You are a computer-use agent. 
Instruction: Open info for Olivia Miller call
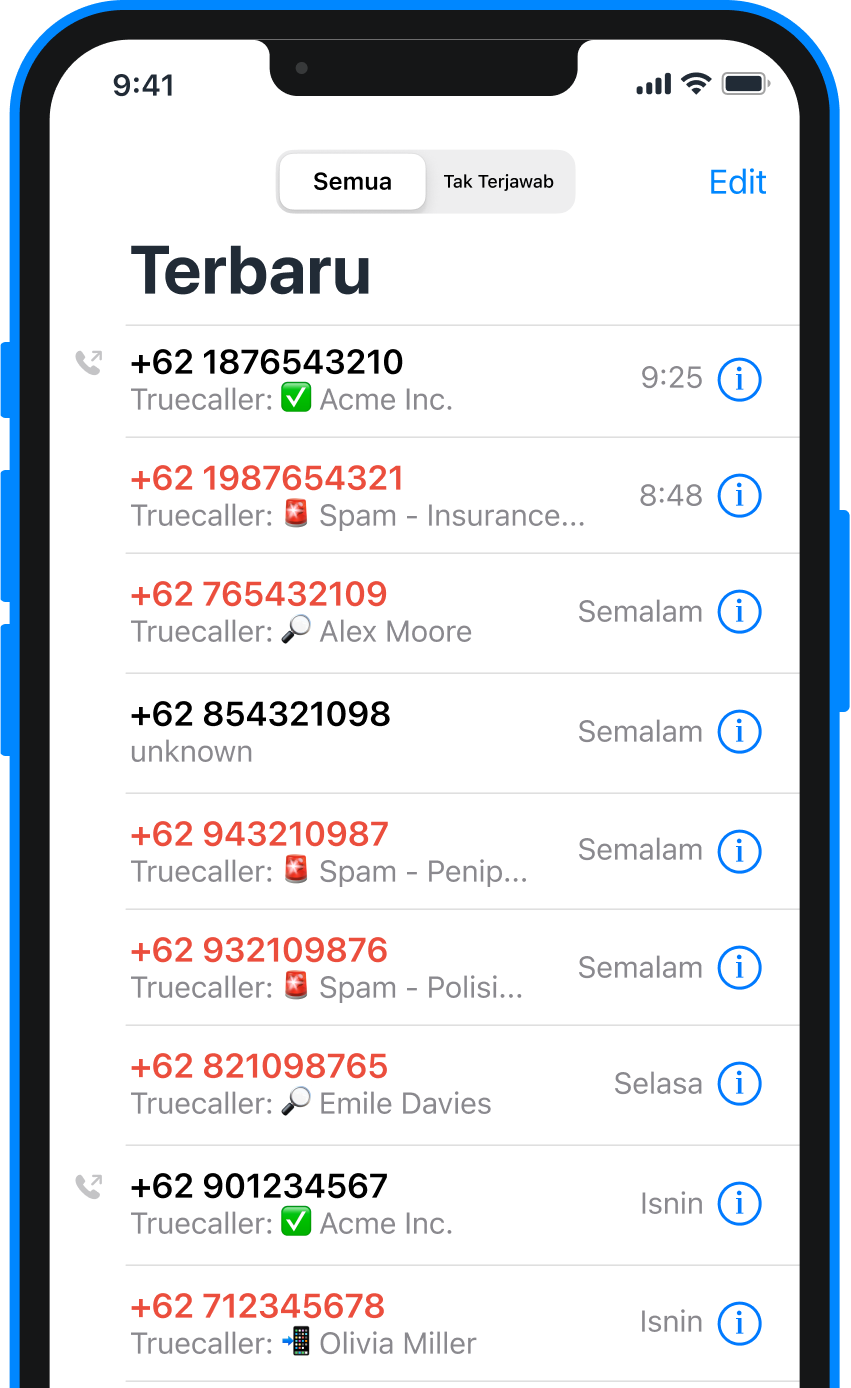pyautogui.click(x=740, y=1323)
